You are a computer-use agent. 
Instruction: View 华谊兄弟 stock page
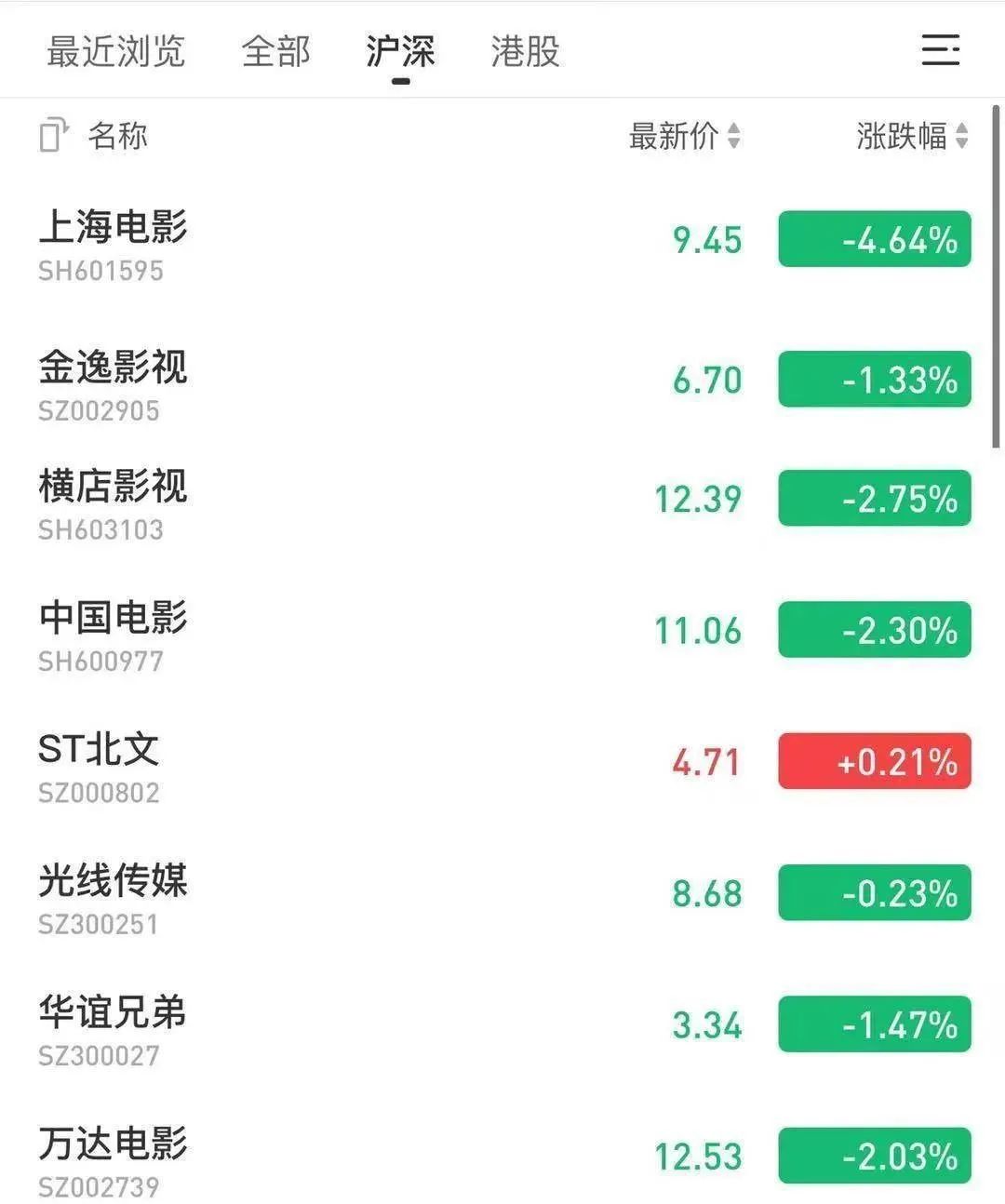[x=114, y=1026]
